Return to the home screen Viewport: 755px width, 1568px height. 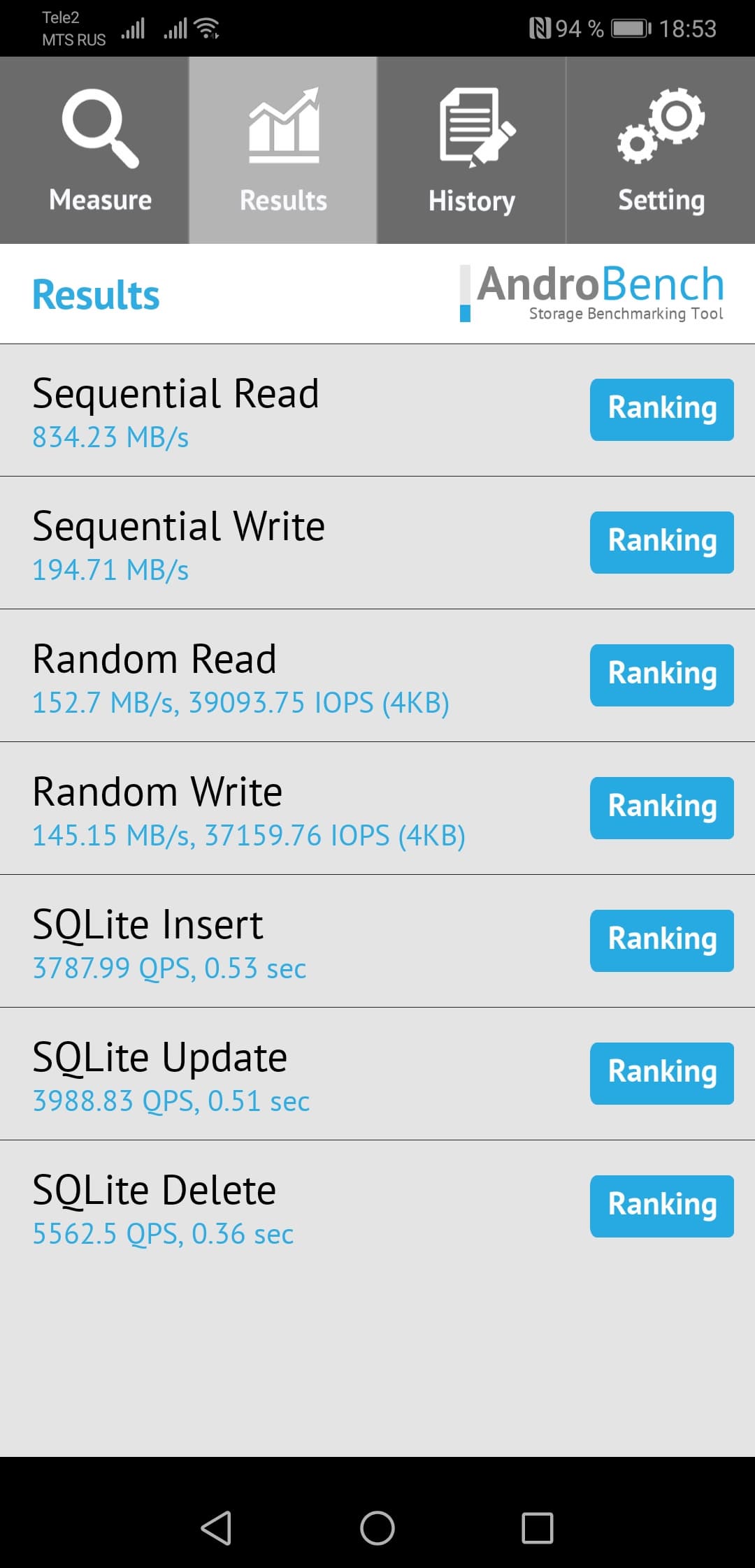(x=377, y=1527)
